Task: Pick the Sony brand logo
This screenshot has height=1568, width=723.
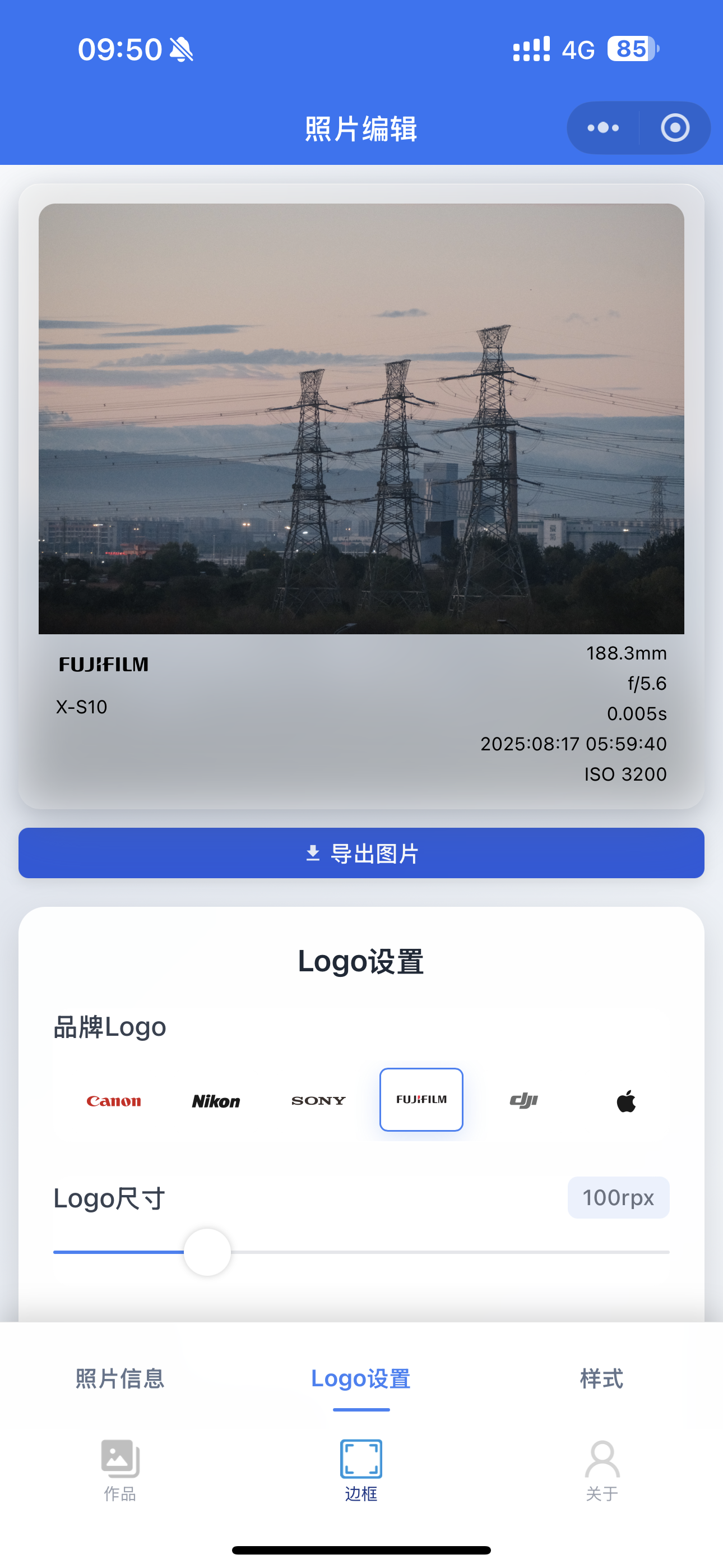Action: click(x=318, y=1100)
